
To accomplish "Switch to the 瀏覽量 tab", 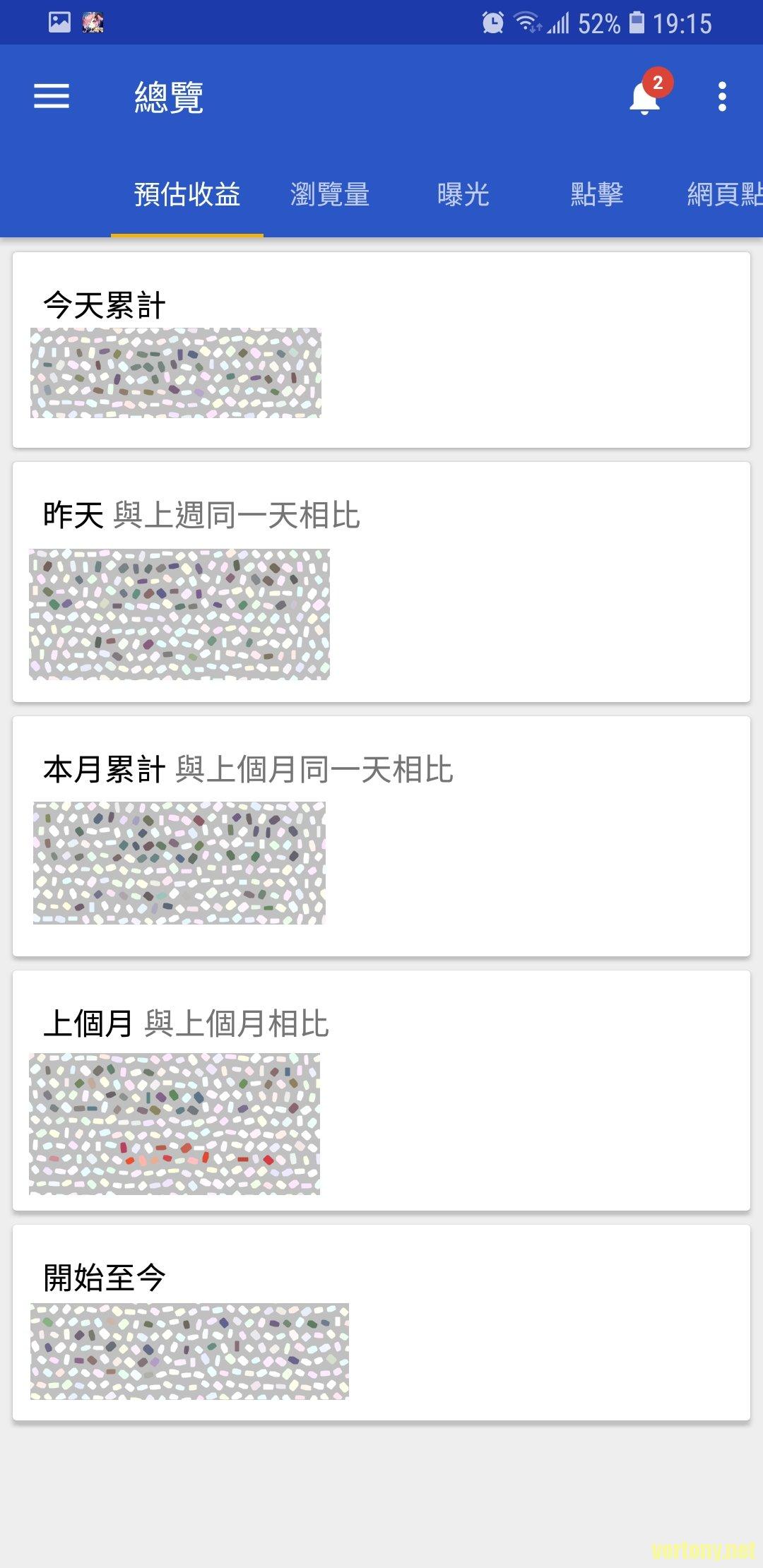I will tap(330, 194).
